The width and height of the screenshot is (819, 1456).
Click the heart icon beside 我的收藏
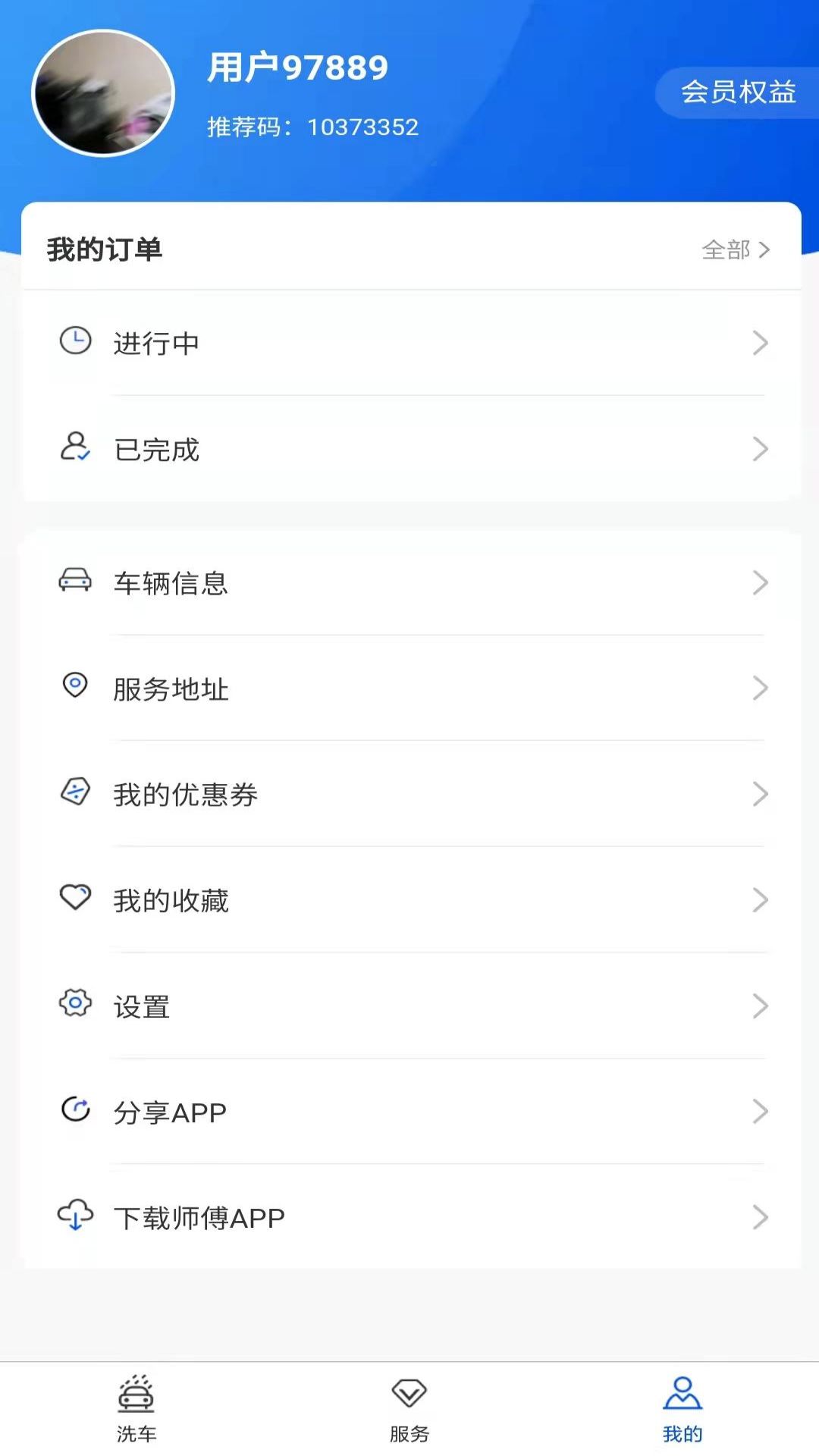74,900
